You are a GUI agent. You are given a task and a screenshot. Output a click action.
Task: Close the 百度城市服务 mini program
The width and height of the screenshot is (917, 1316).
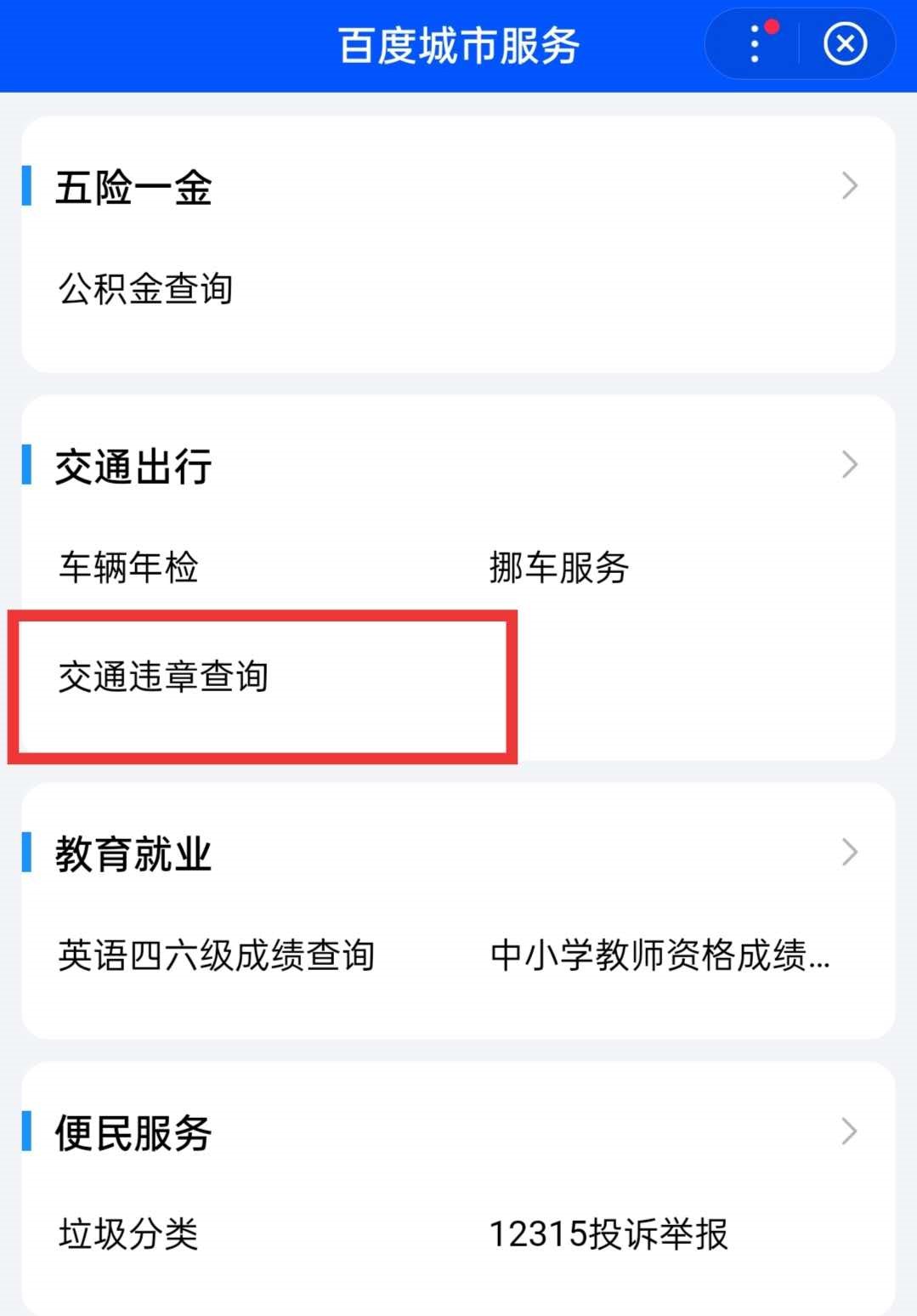pos(845,44)
